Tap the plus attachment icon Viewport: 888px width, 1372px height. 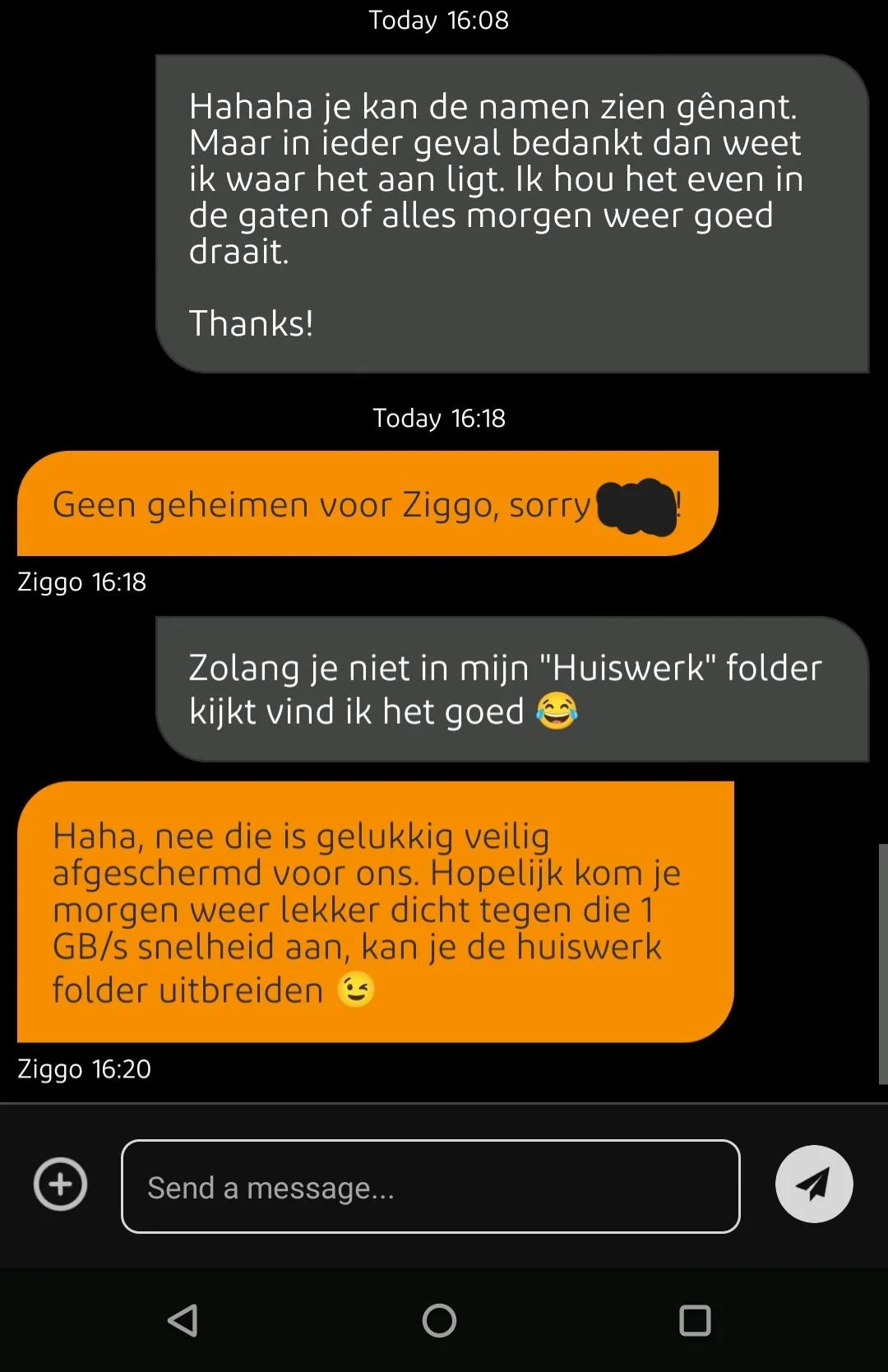60,1184
